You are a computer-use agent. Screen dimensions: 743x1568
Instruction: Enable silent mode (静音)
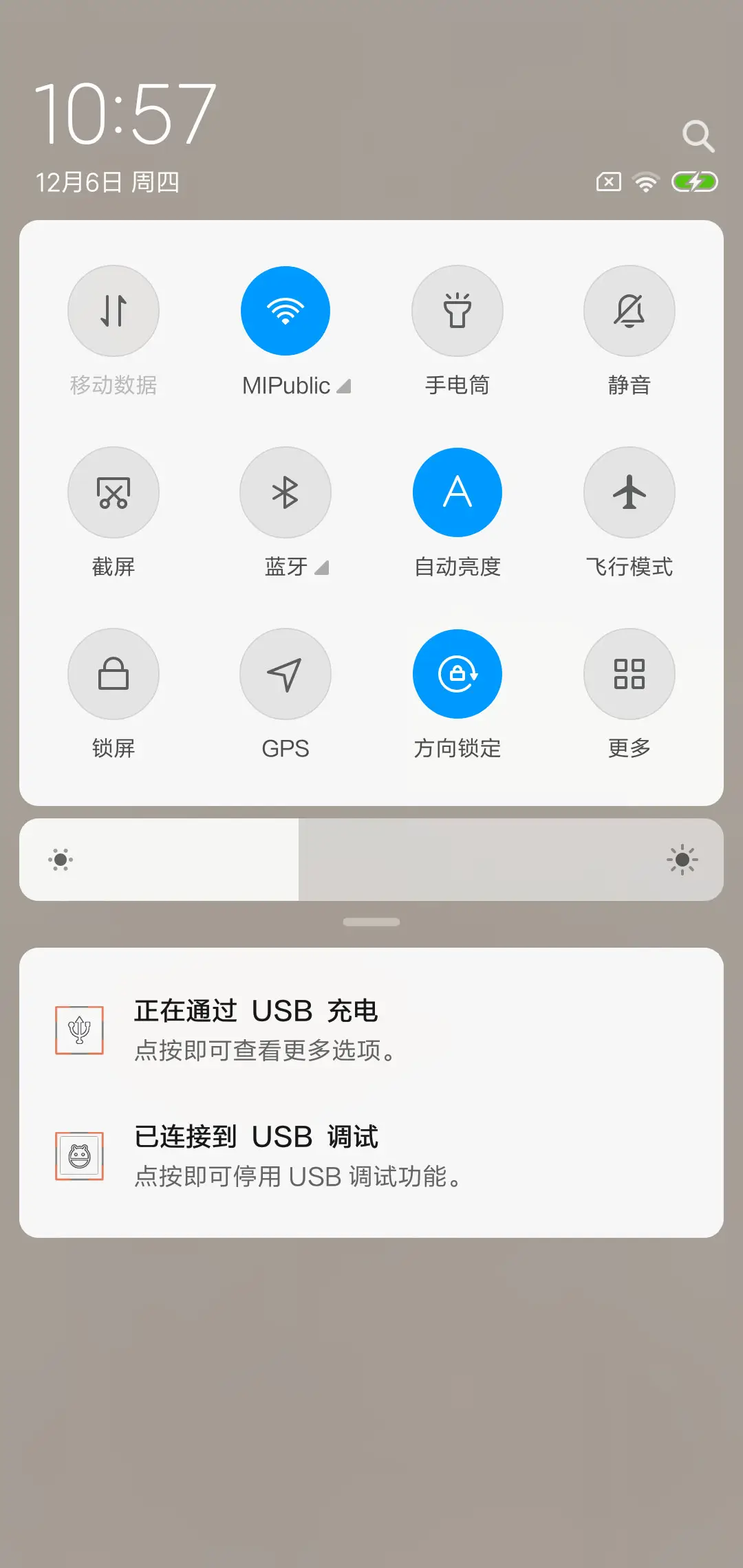click(629, 311)
